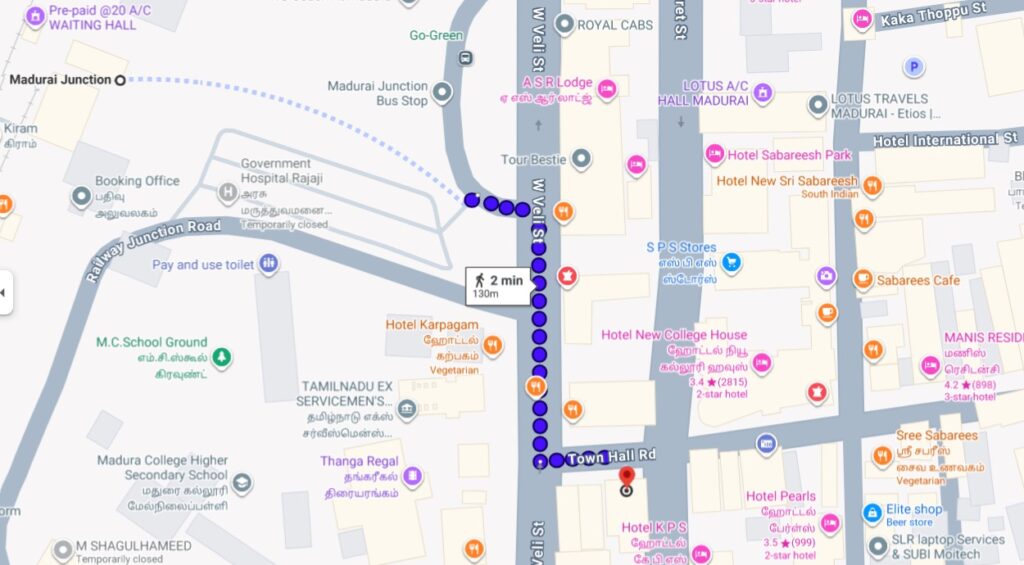1024x565 pixels.
Task: Tap the Hotel Pearls lodging pin
Action: [x=830, y=522]
